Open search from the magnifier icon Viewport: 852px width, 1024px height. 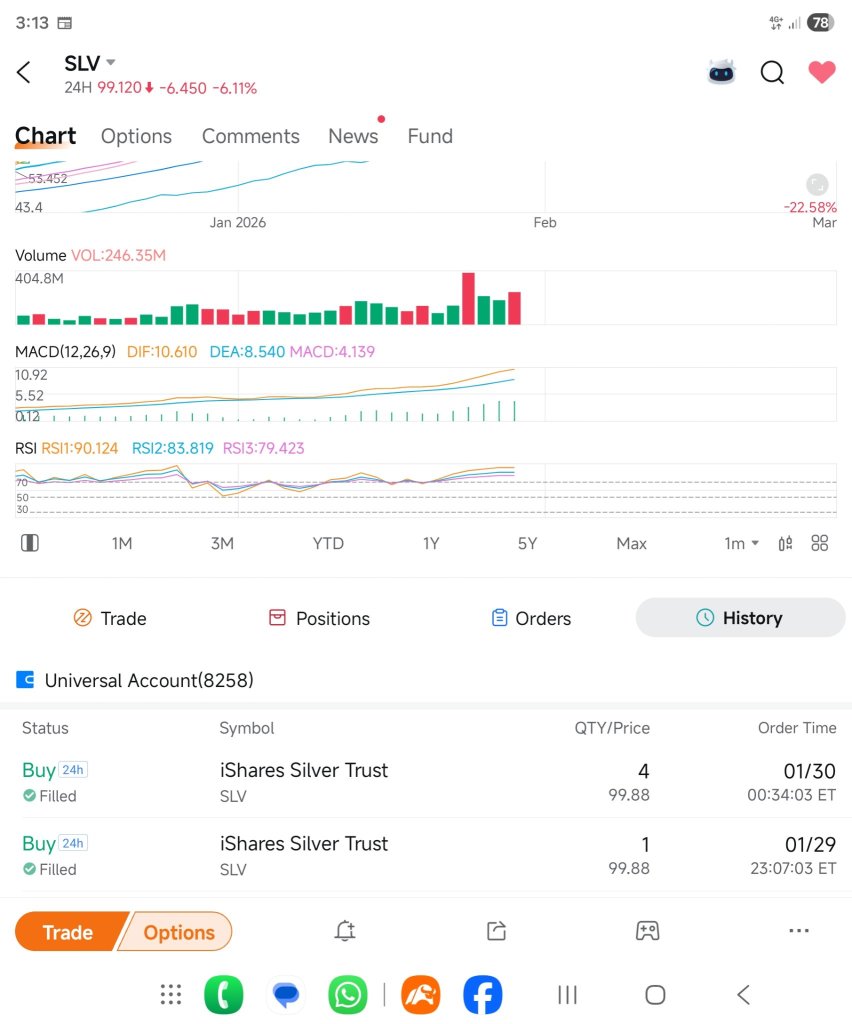pyautogui.click(x=772, y=72)
